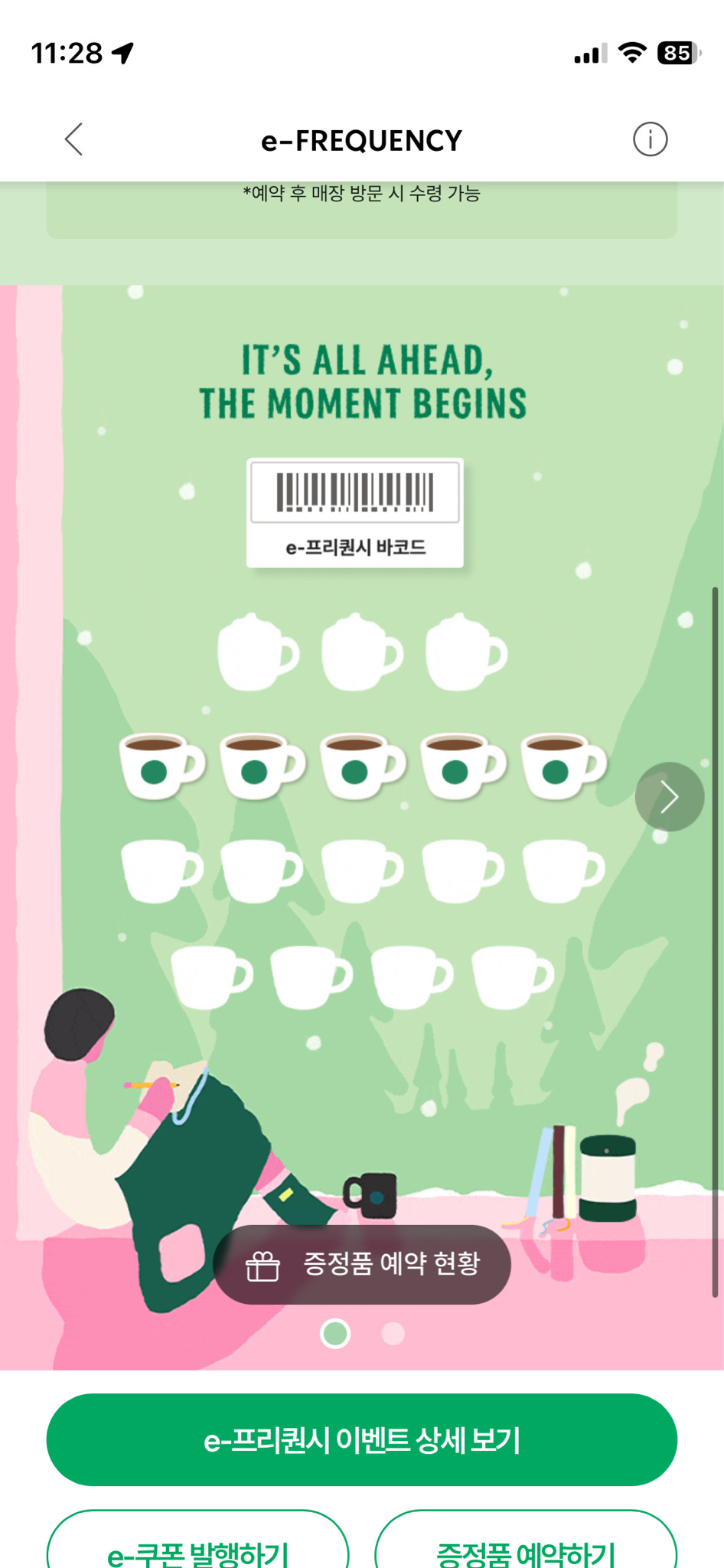Screen dimensions: 724x1568
Task: Open the info icon in the header
Action: (650, 139)
